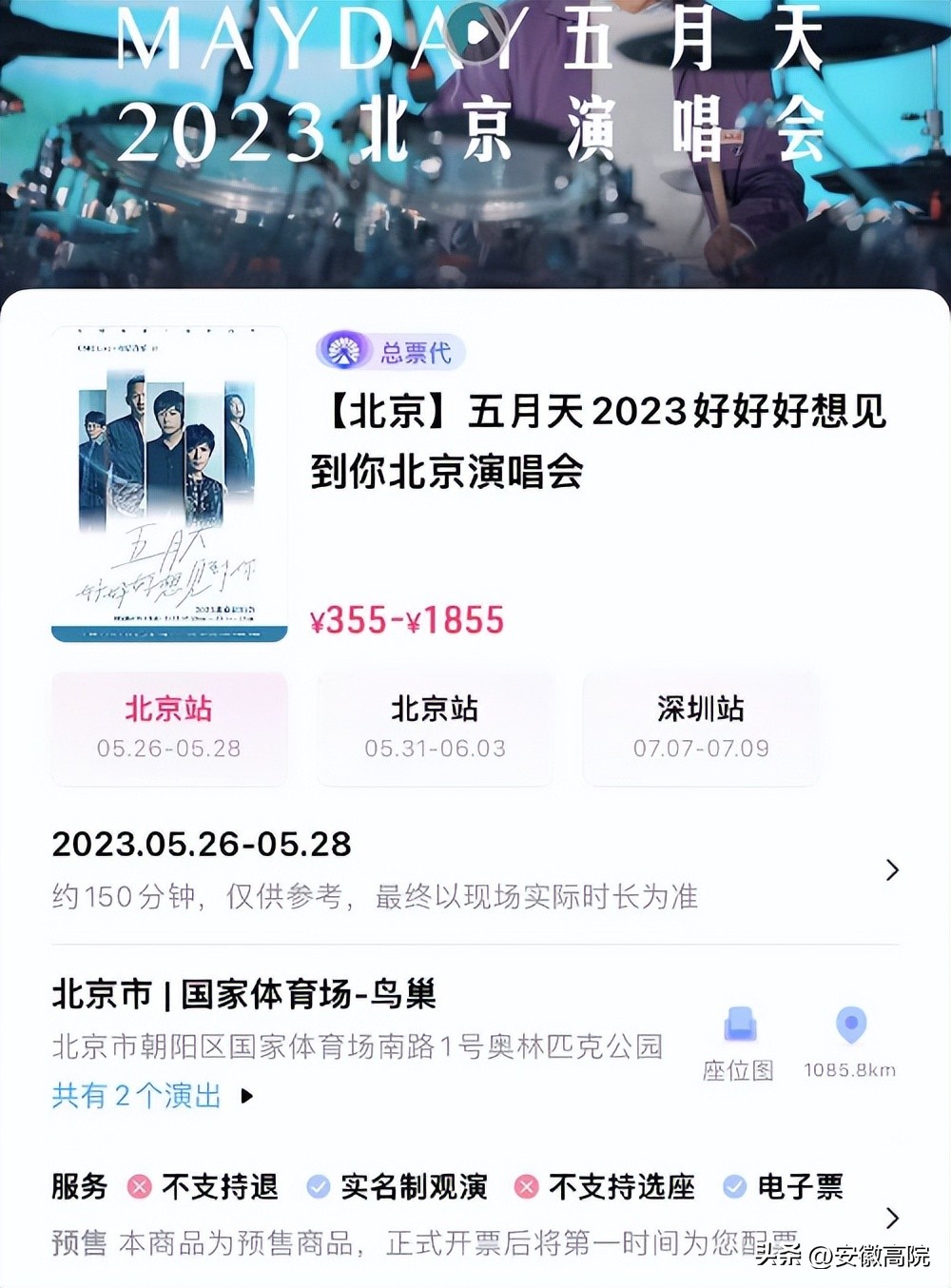Viewport: 951px width, 1288px height.
Task: Click the checkmark icon beside 实名制观演
Action: [317, 1187]
